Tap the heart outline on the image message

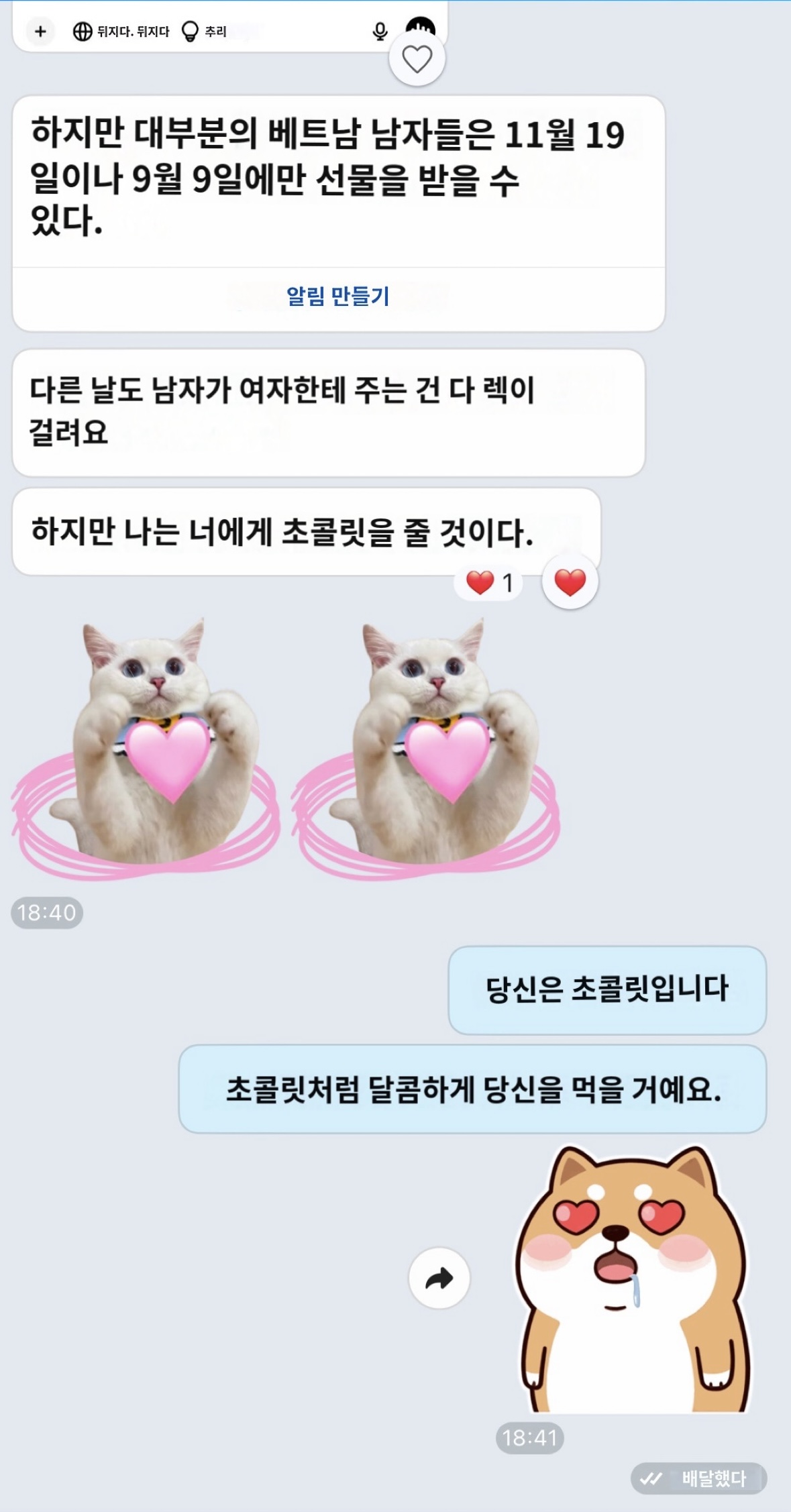pyautogui.click(x=417, y=60)
